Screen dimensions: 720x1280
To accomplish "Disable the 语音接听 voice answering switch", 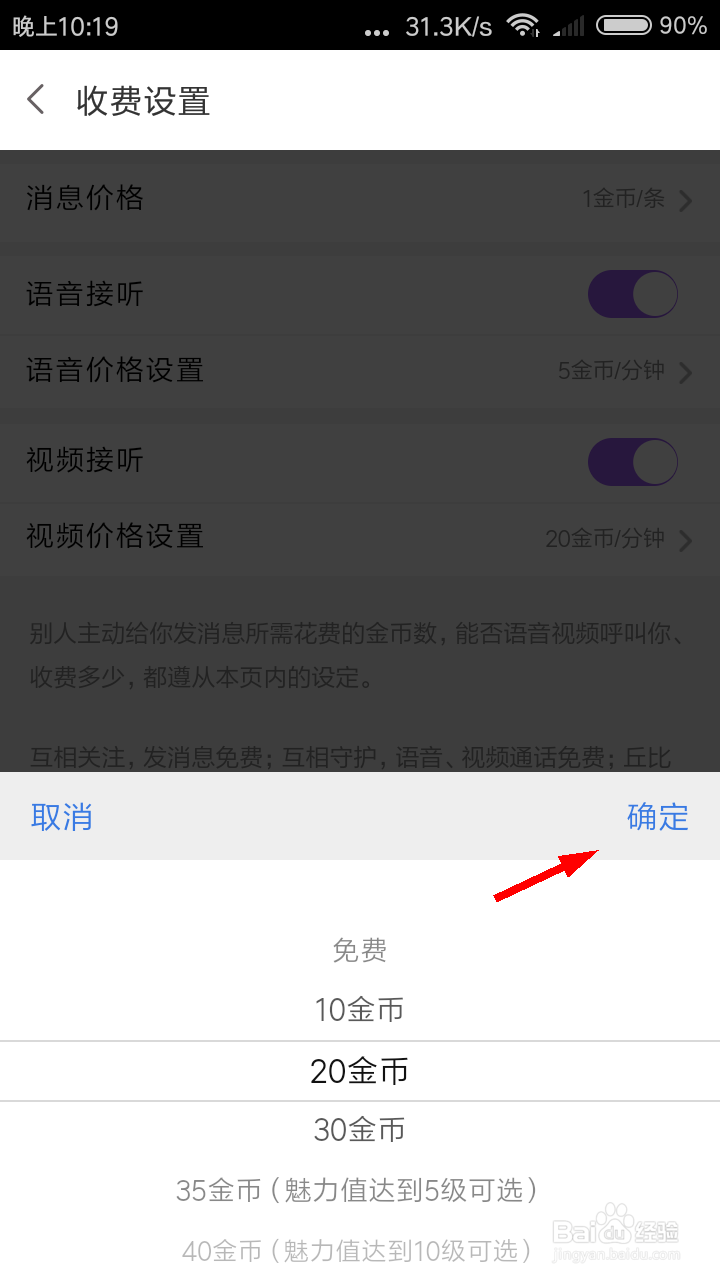I will coord(632,294).
